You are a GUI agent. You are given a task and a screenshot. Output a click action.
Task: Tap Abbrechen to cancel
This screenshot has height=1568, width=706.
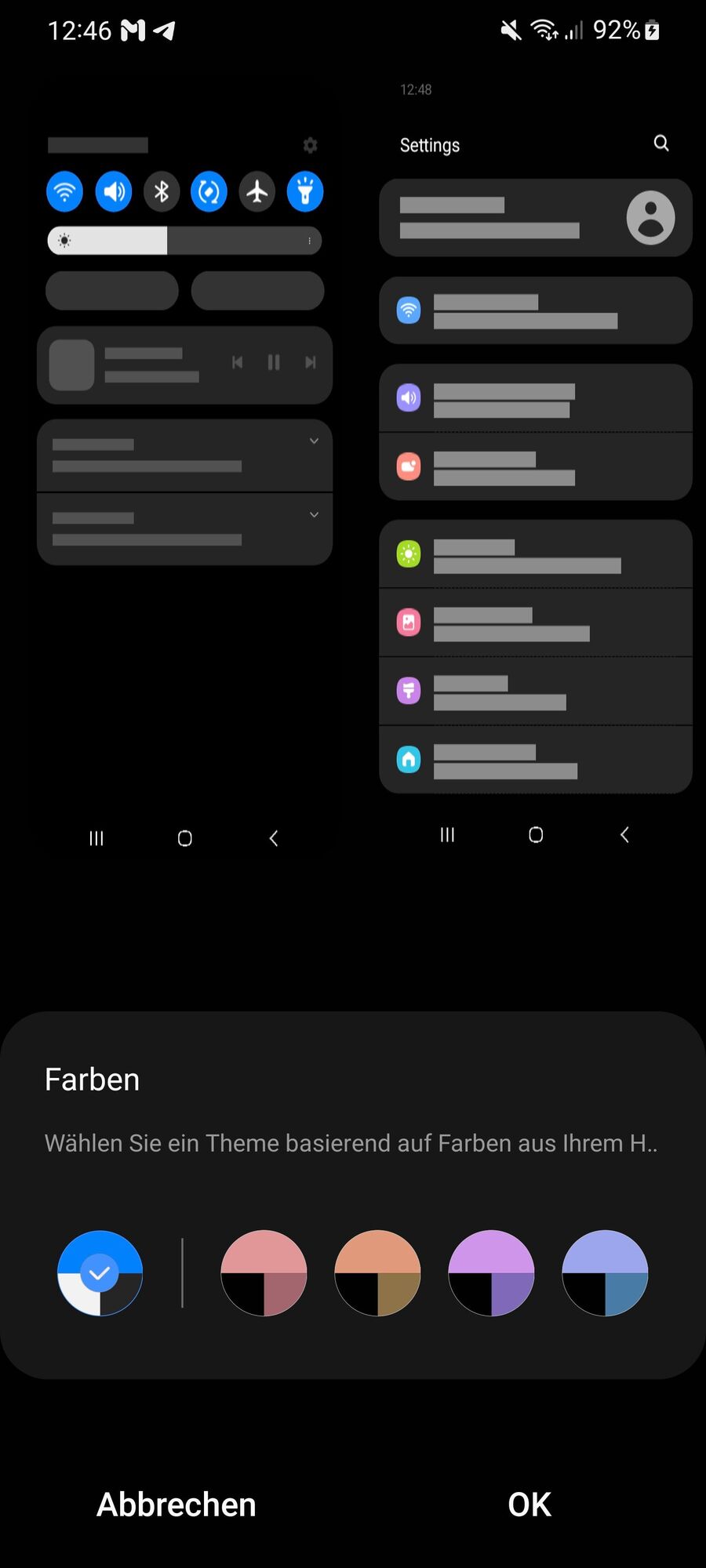coord(176,1504)
